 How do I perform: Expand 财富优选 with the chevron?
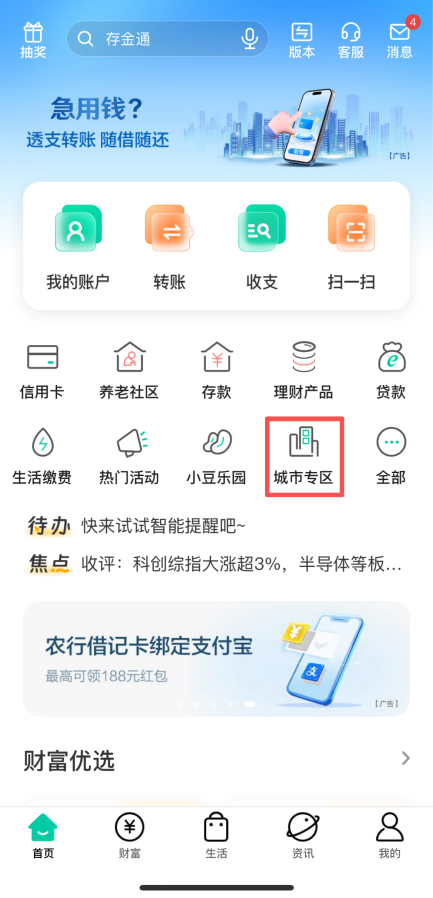406,759
